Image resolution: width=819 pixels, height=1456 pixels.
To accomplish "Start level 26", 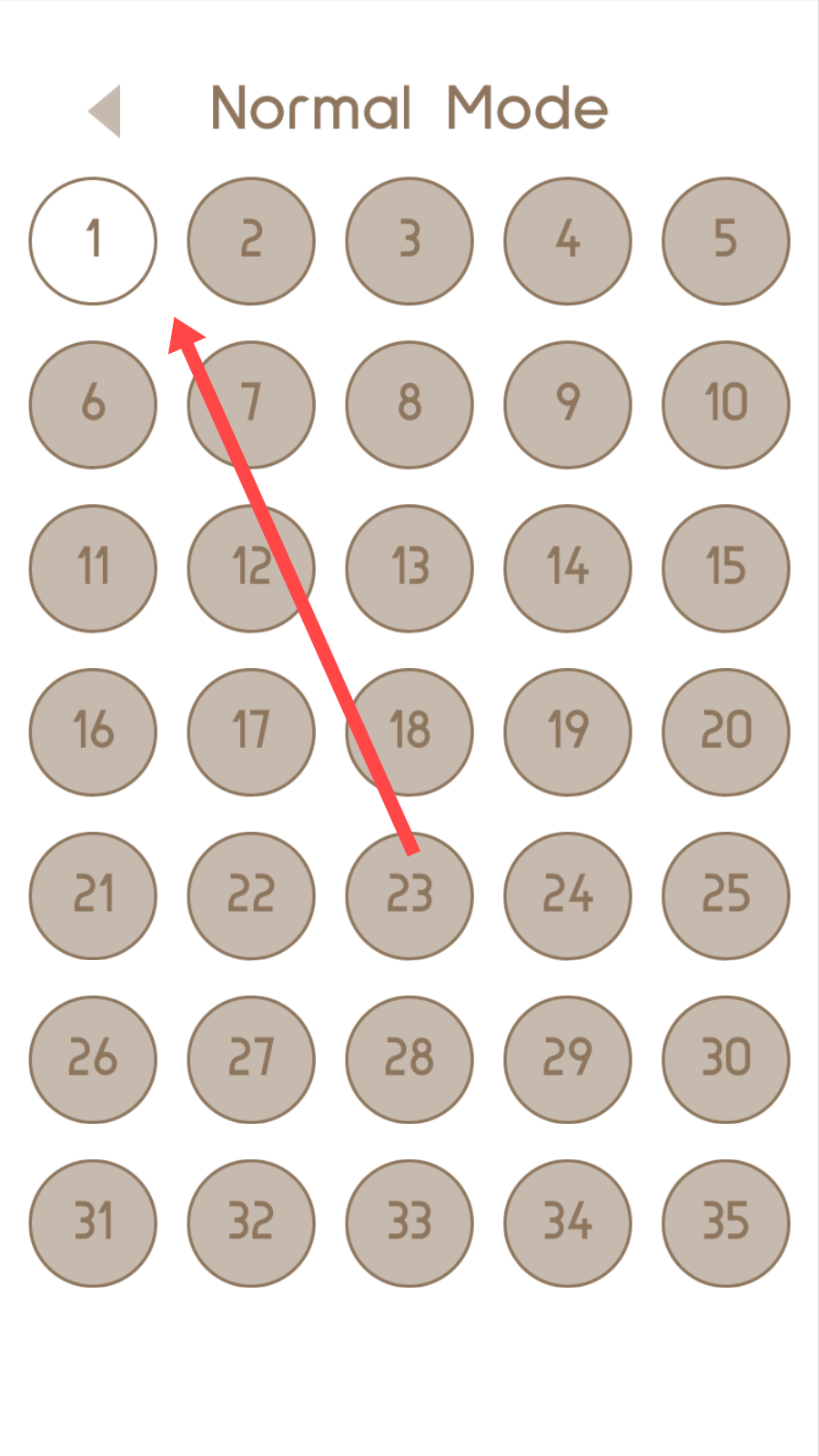I will 93,1060.
